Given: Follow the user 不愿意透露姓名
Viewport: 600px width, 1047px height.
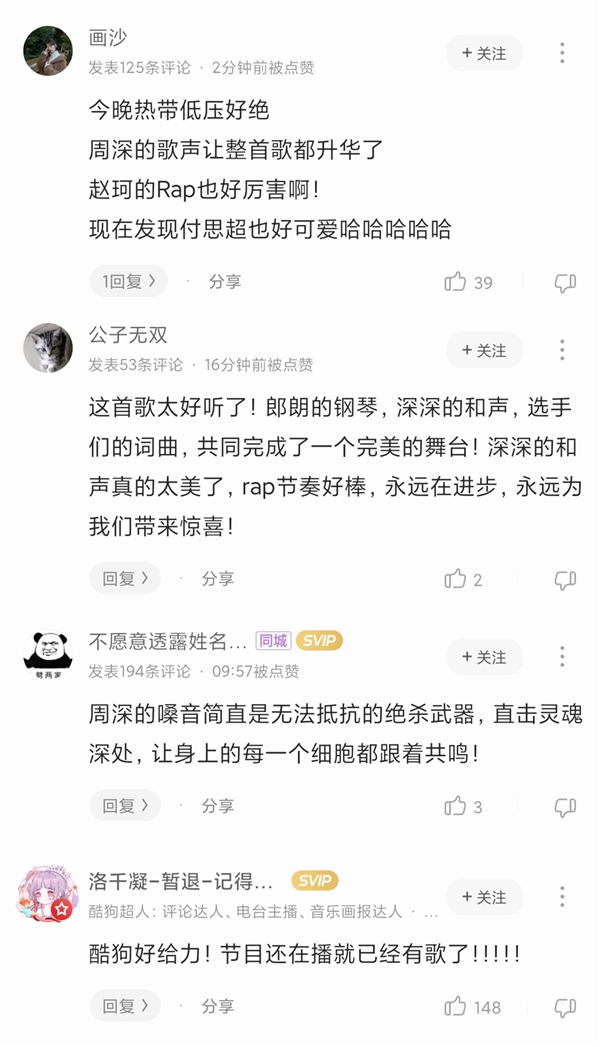Looking at the screenshot, I should [484, 657].
